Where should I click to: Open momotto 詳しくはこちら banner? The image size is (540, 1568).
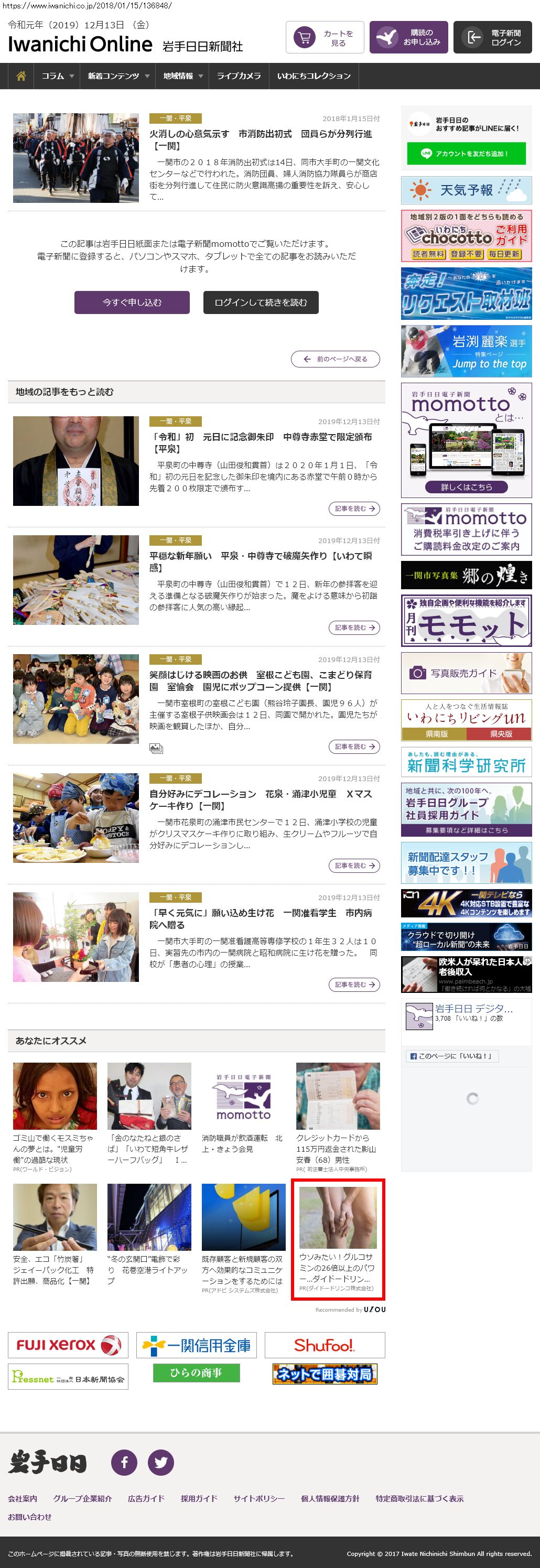(x=466, y=487)
